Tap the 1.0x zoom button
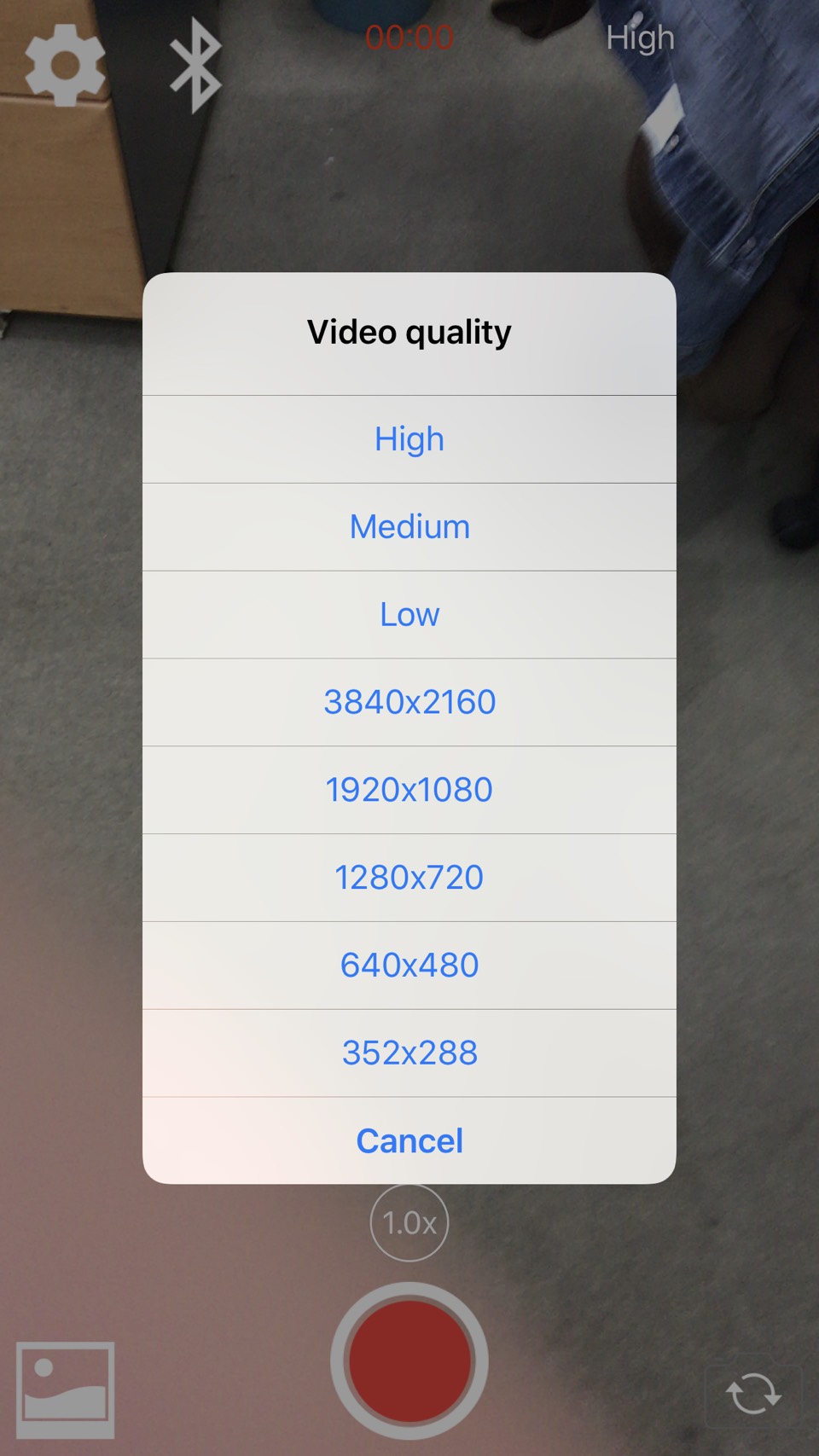Viewport: 819px width, 1456px height. 409,1223
